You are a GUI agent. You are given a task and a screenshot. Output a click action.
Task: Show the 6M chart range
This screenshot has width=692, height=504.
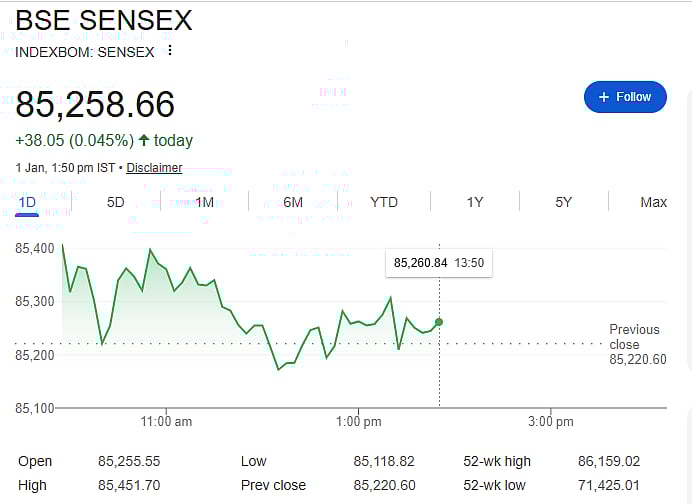pyautogui.click(x=293, y=202)
